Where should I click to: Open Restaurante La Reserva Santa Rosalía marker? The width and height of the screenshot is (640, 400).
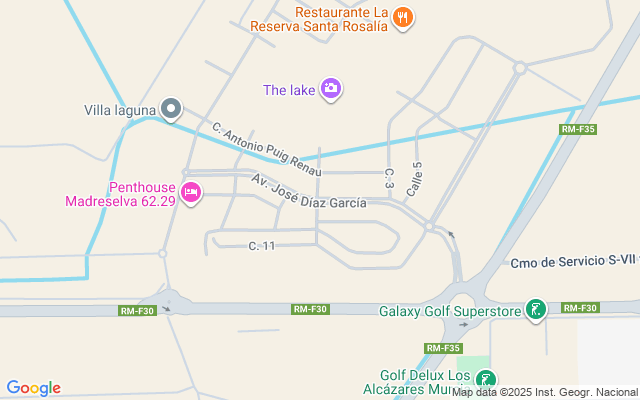coord(404,16)
